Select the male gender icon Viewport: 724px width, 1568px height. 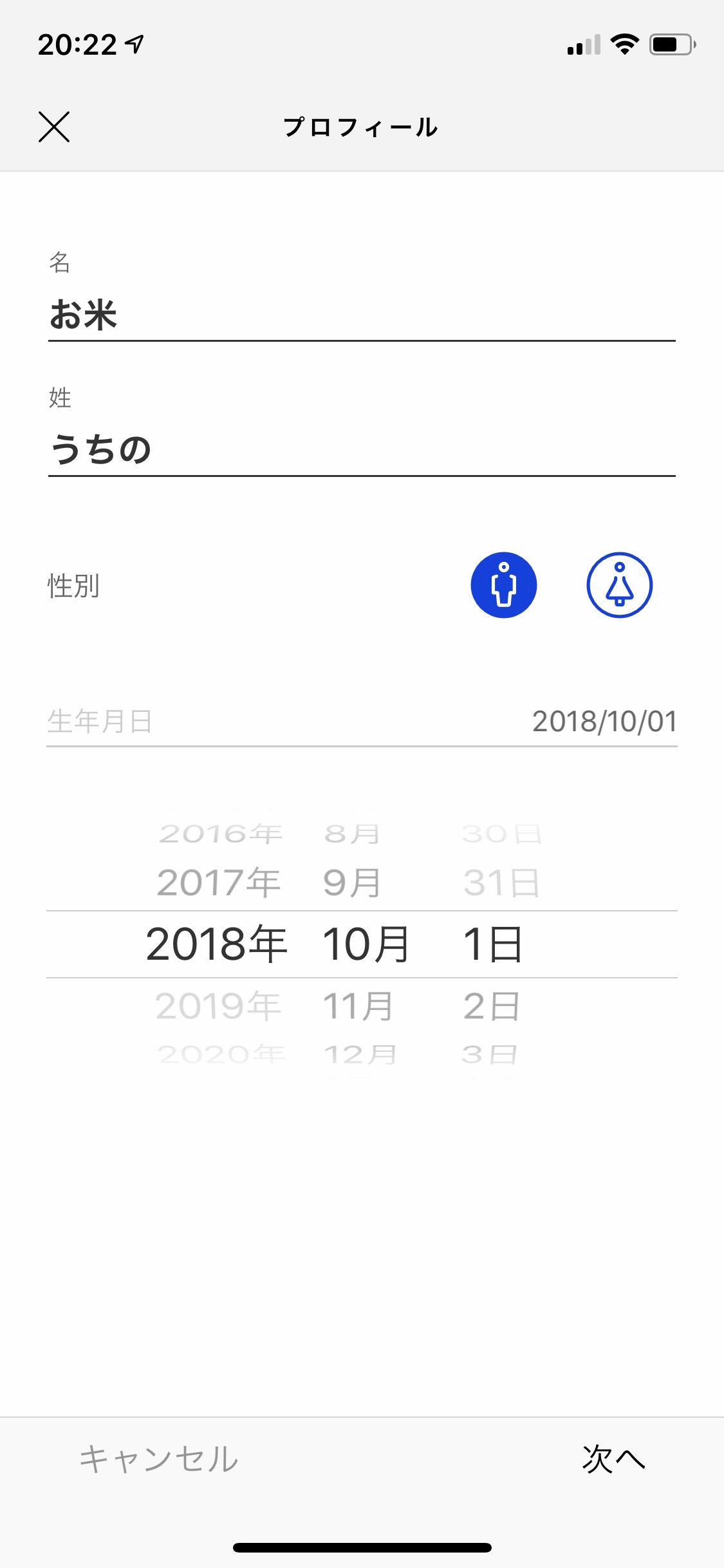pyautogui.click(x=504, y=585)
